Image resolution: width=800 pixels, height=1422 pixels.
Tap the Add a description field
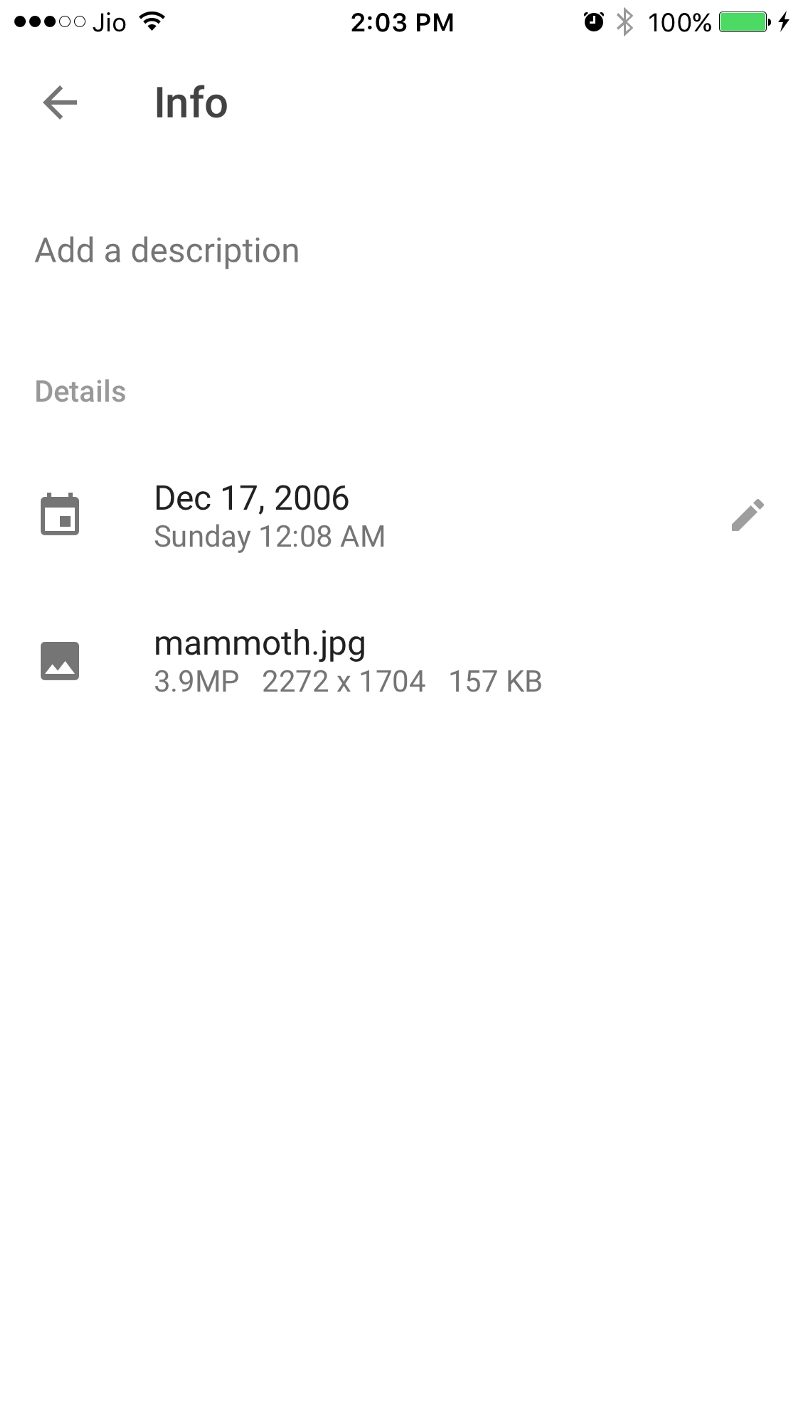tap(167, 250)
